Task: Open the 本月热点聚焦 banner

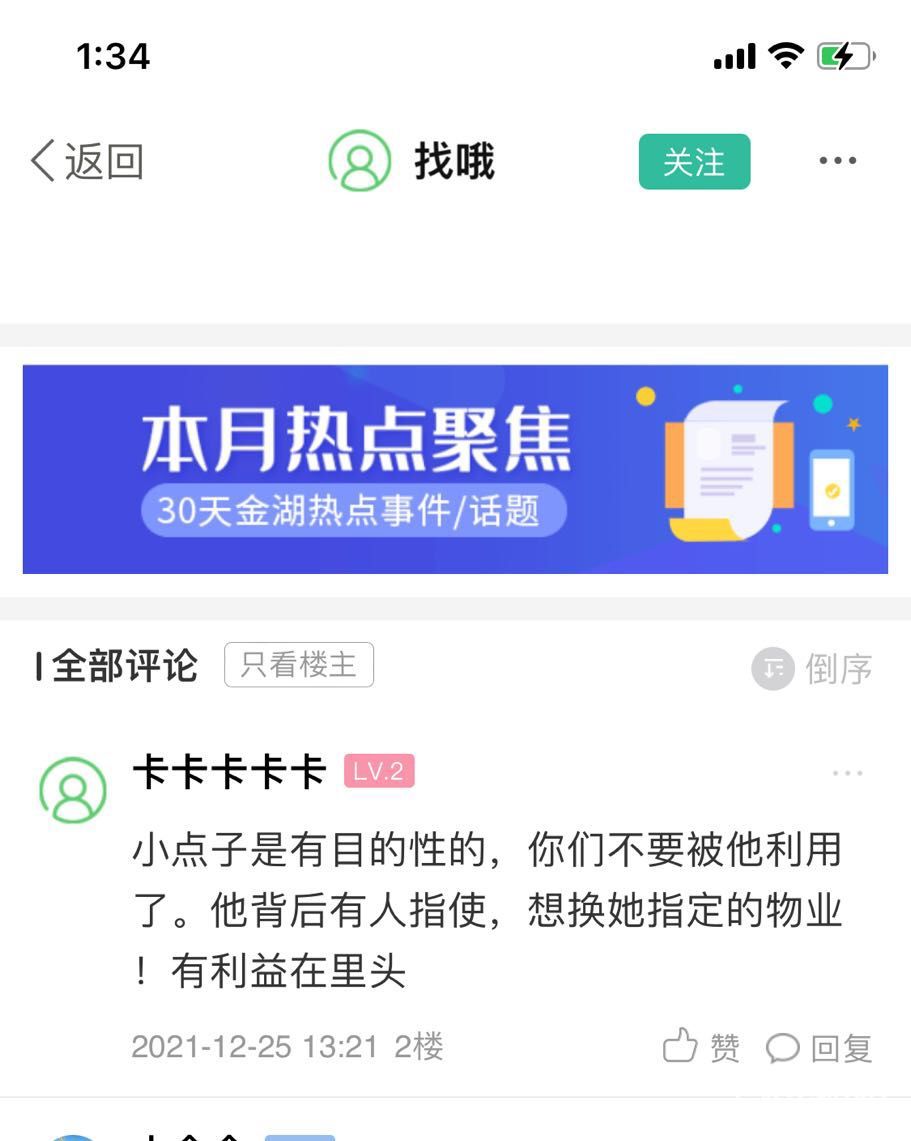Action: point(455,469)
